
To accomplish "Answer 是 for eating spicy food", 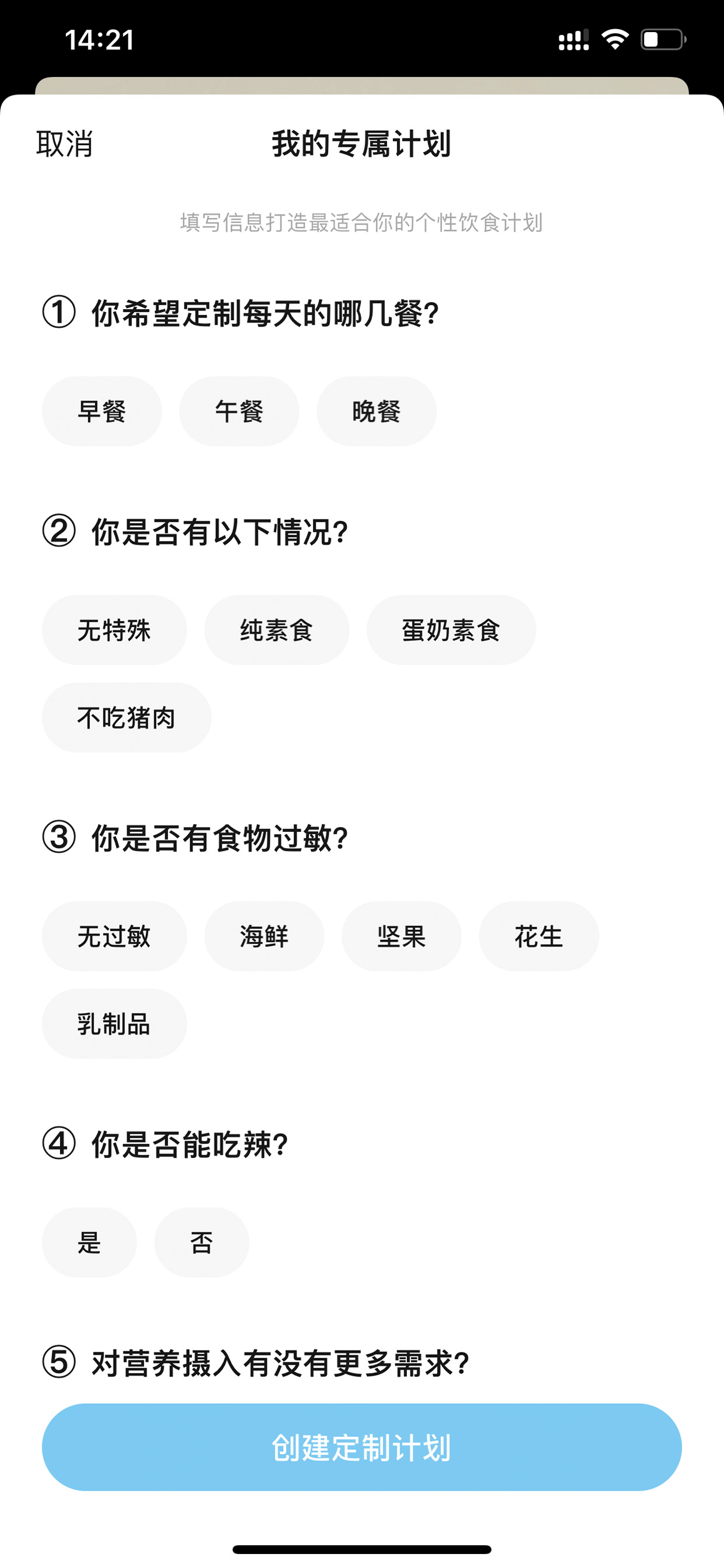I will [89, 1243].
